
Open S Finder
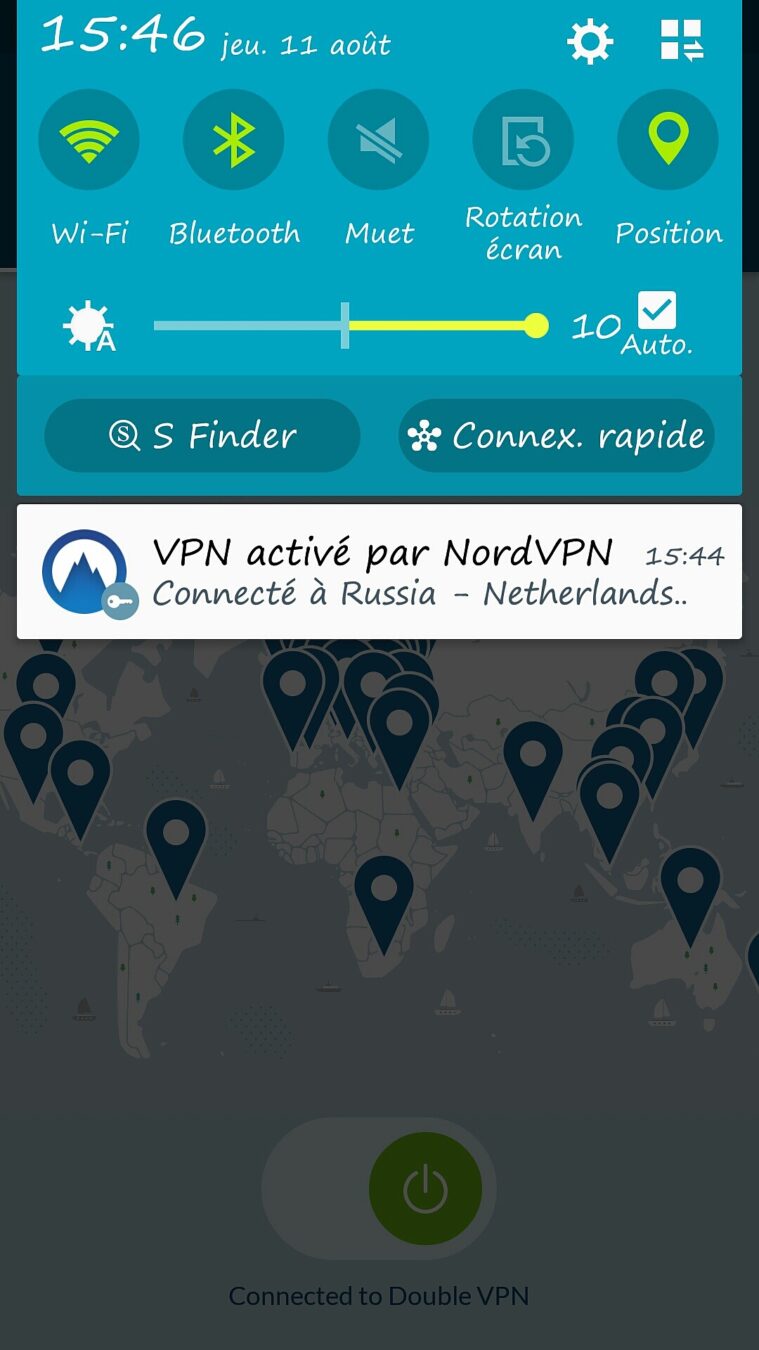202,436
